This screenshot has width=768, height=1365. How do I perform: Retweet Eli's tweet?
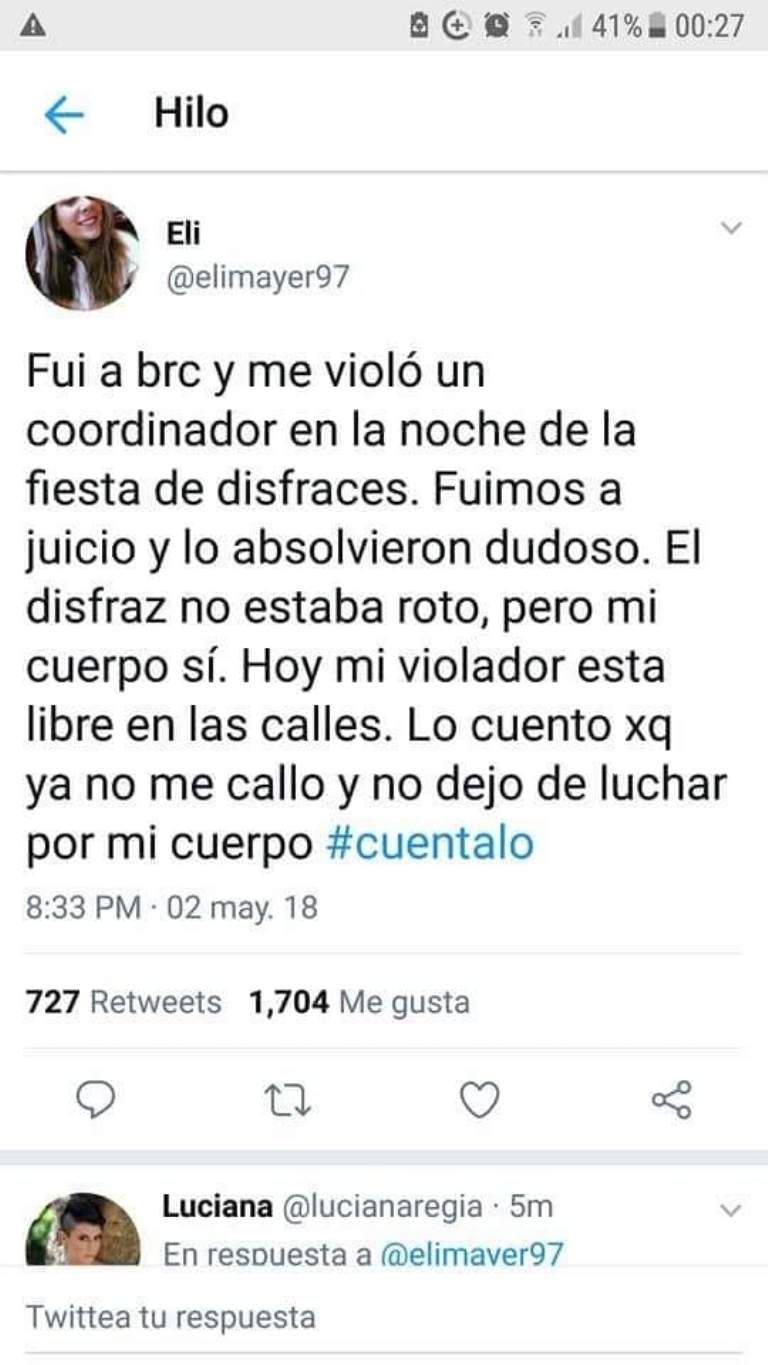click(x=291, y=1100)
